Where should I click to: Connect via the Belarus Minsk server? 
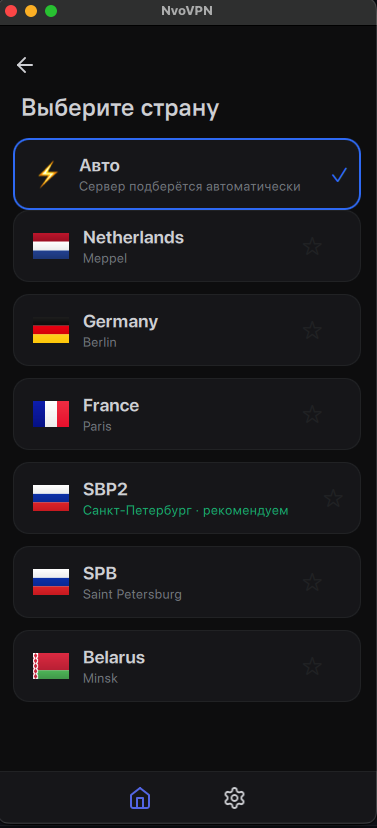pos(187,666)
